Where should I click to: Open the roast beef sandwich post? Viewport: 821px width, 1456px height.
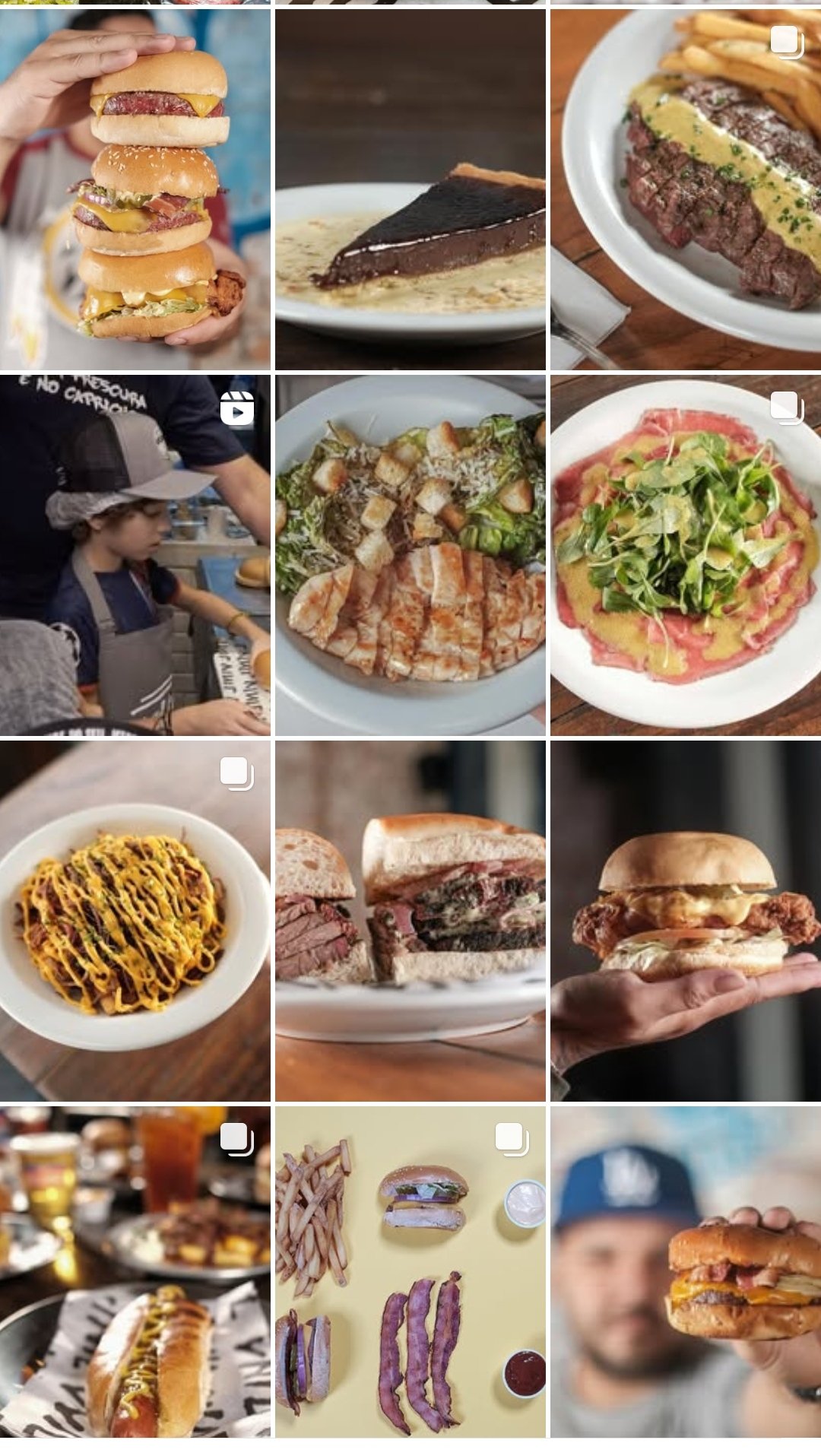click(x=410, y=921)
